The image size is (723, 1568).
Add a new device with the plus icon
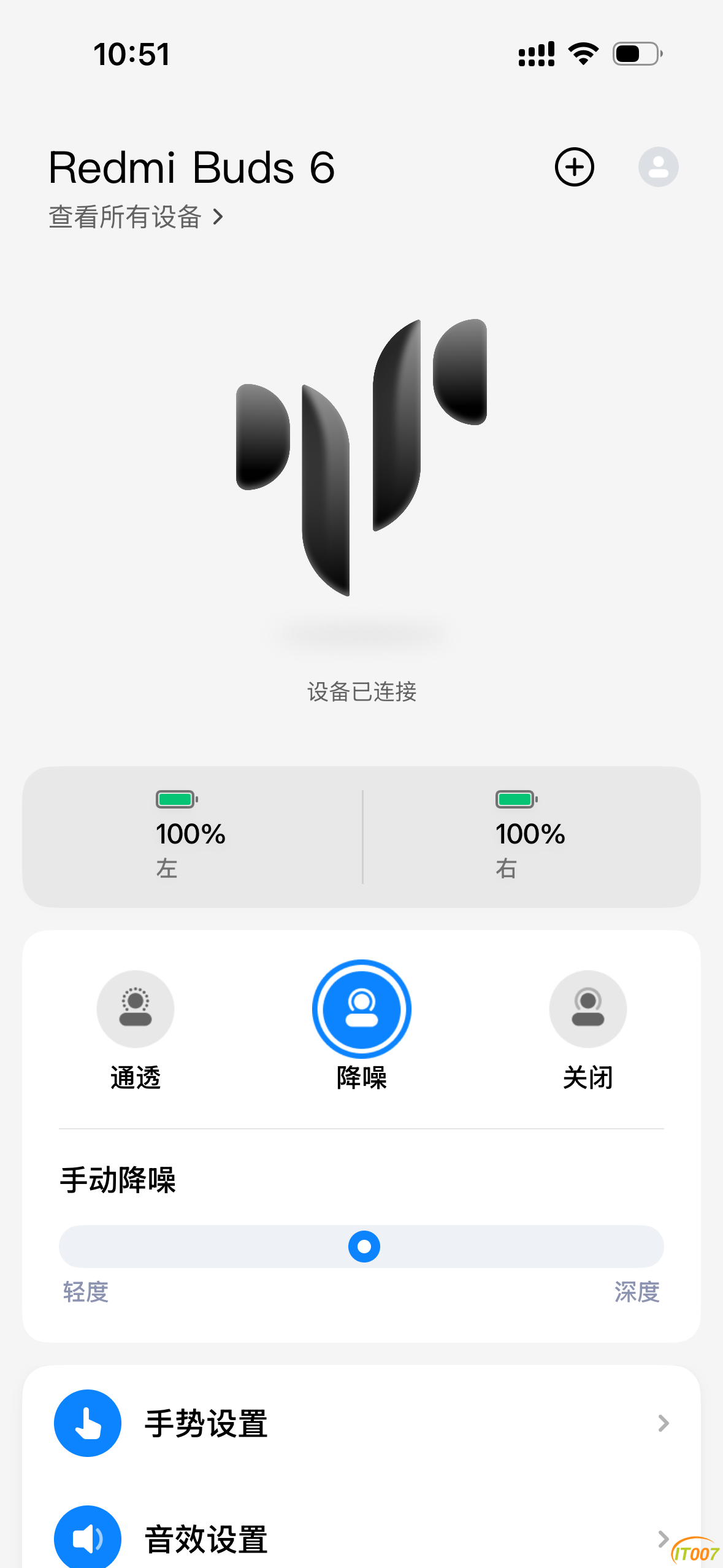tap(574, 167)
